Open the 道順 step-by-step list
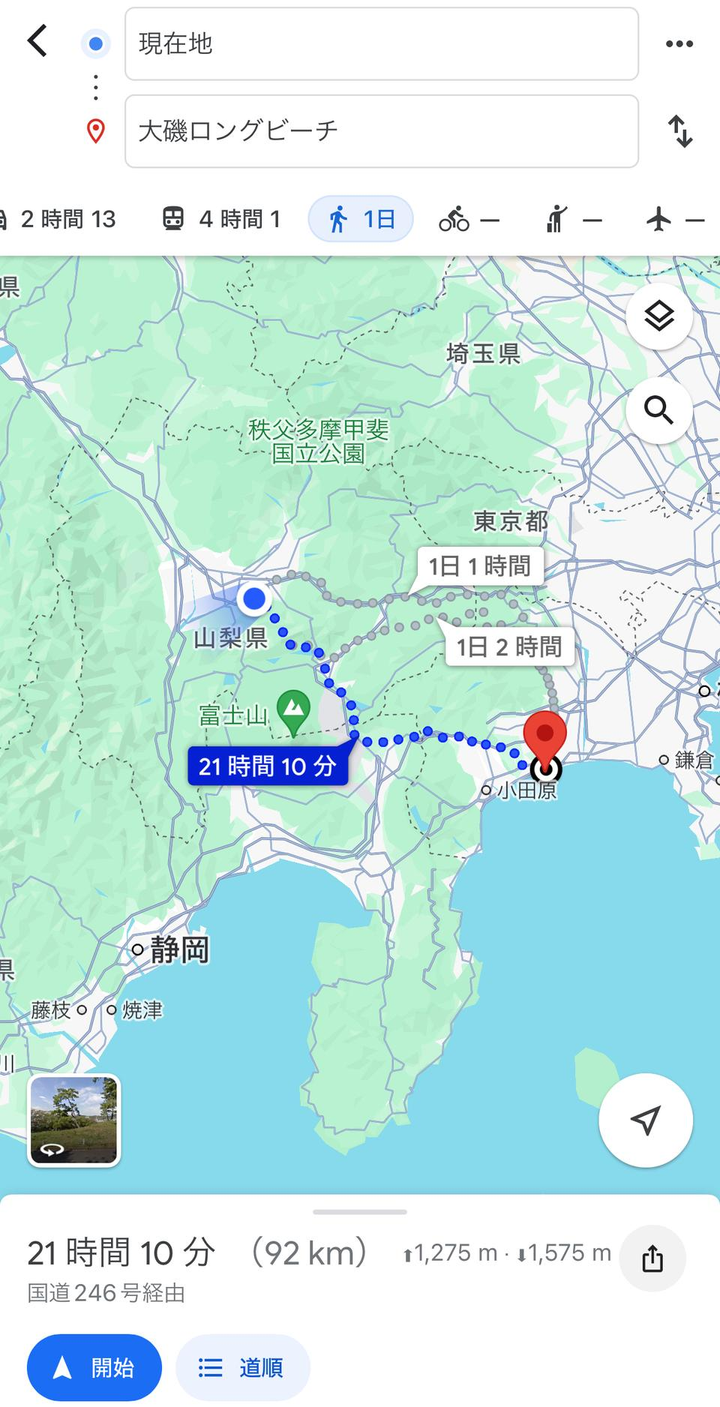 [x=243, y=1367]
